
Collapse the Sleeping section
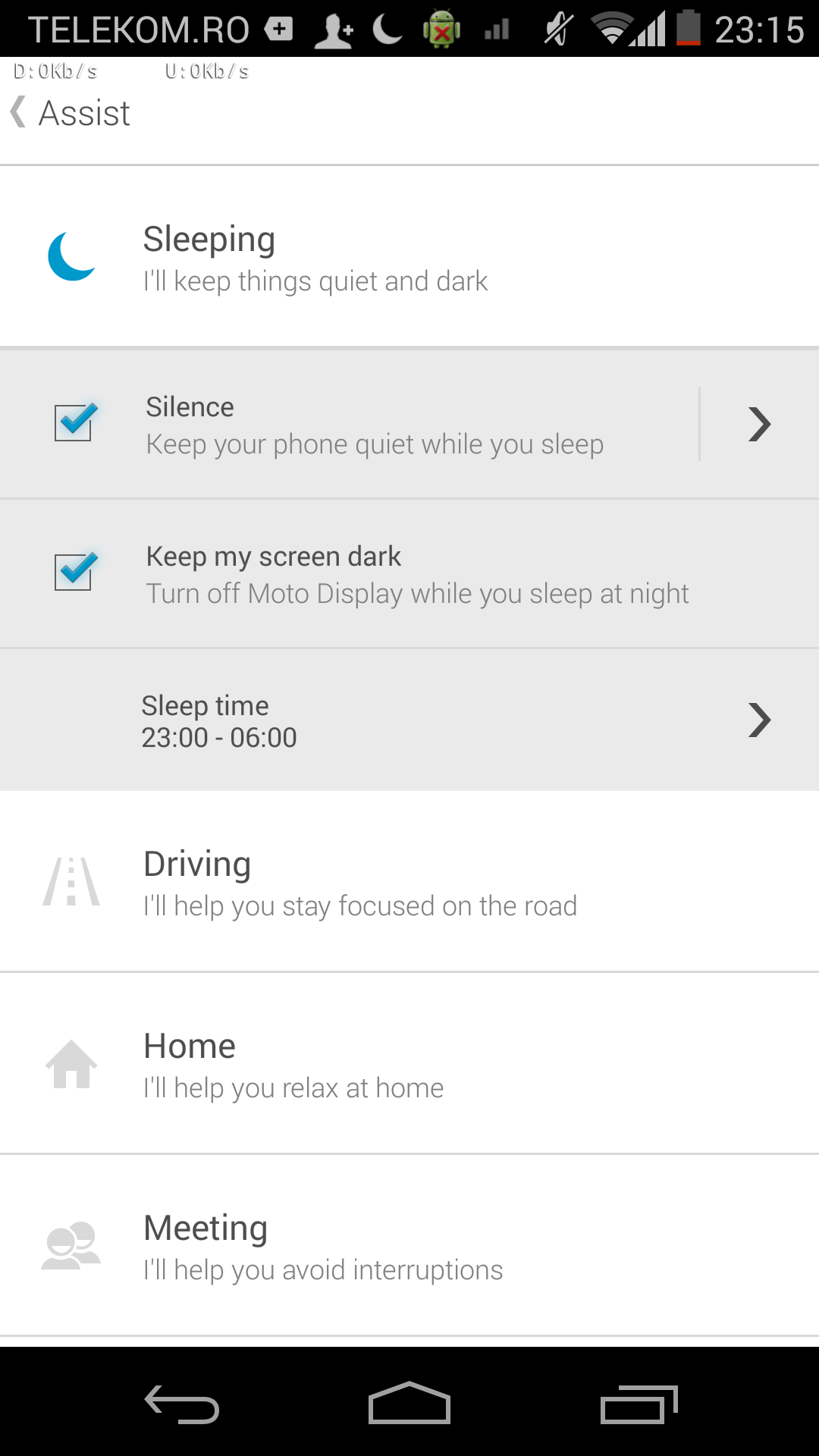(409, 256)
